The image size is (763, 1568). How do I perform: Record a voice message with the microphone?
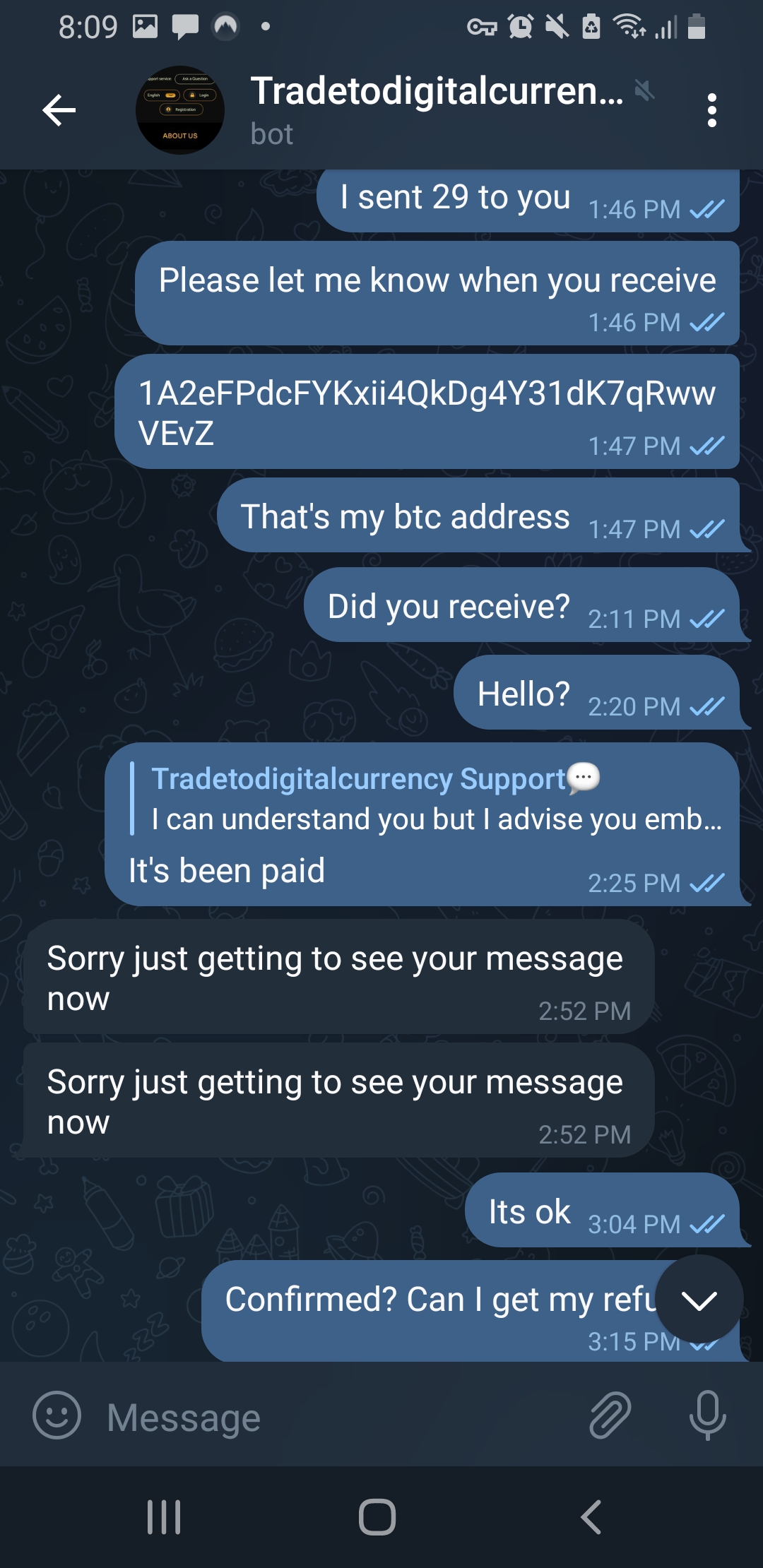click(x=707, y=1415)
